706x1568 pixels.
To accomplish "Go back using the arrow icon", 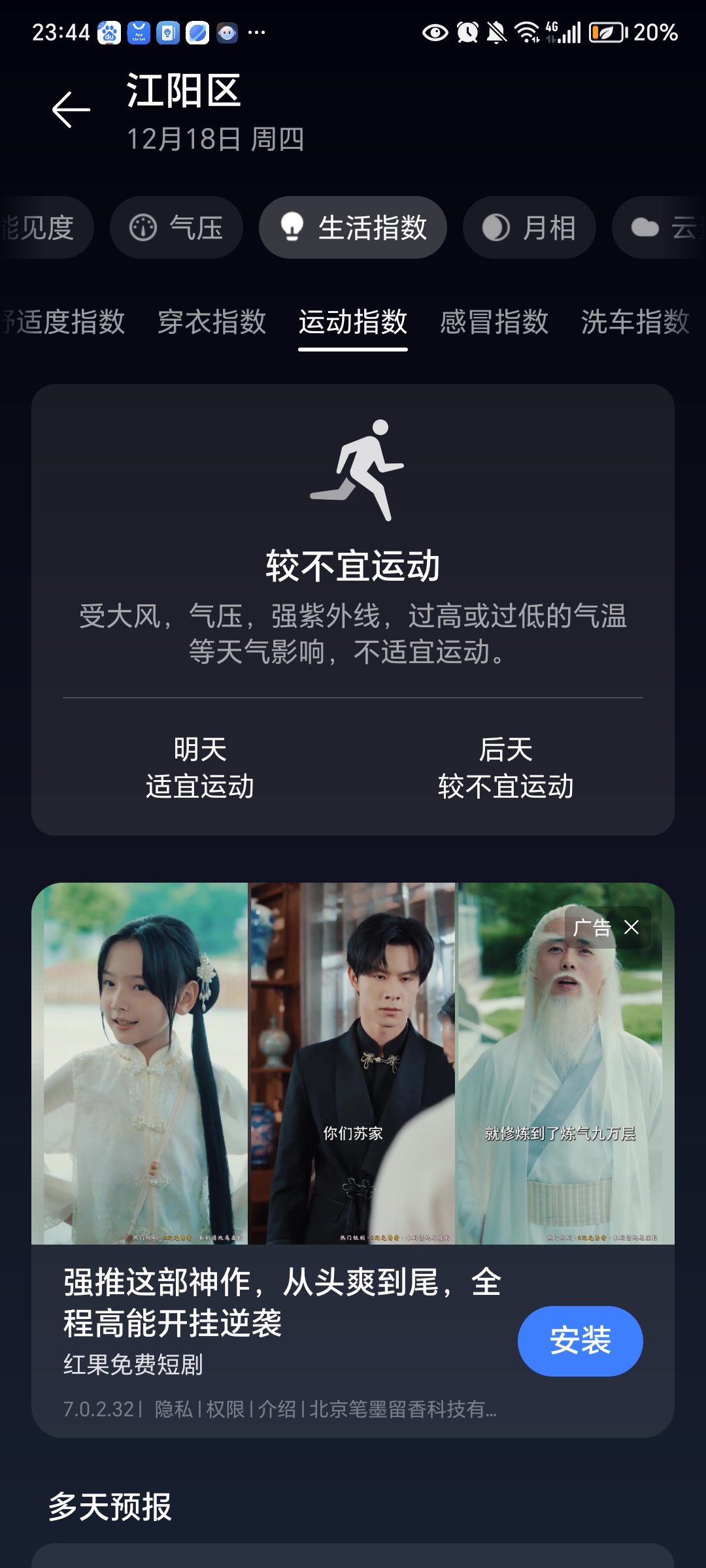I will [71, 109].
